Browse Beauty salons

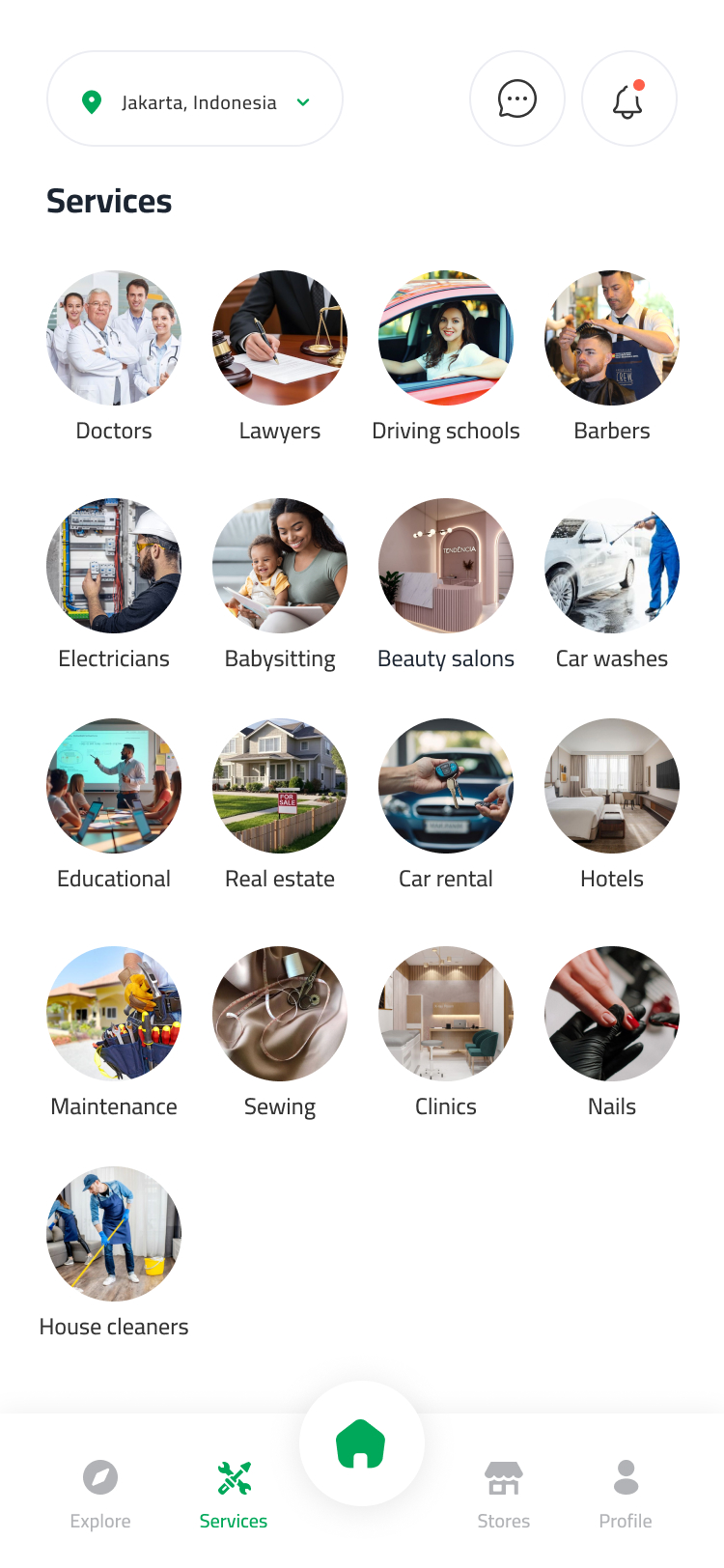coord(446,566)
